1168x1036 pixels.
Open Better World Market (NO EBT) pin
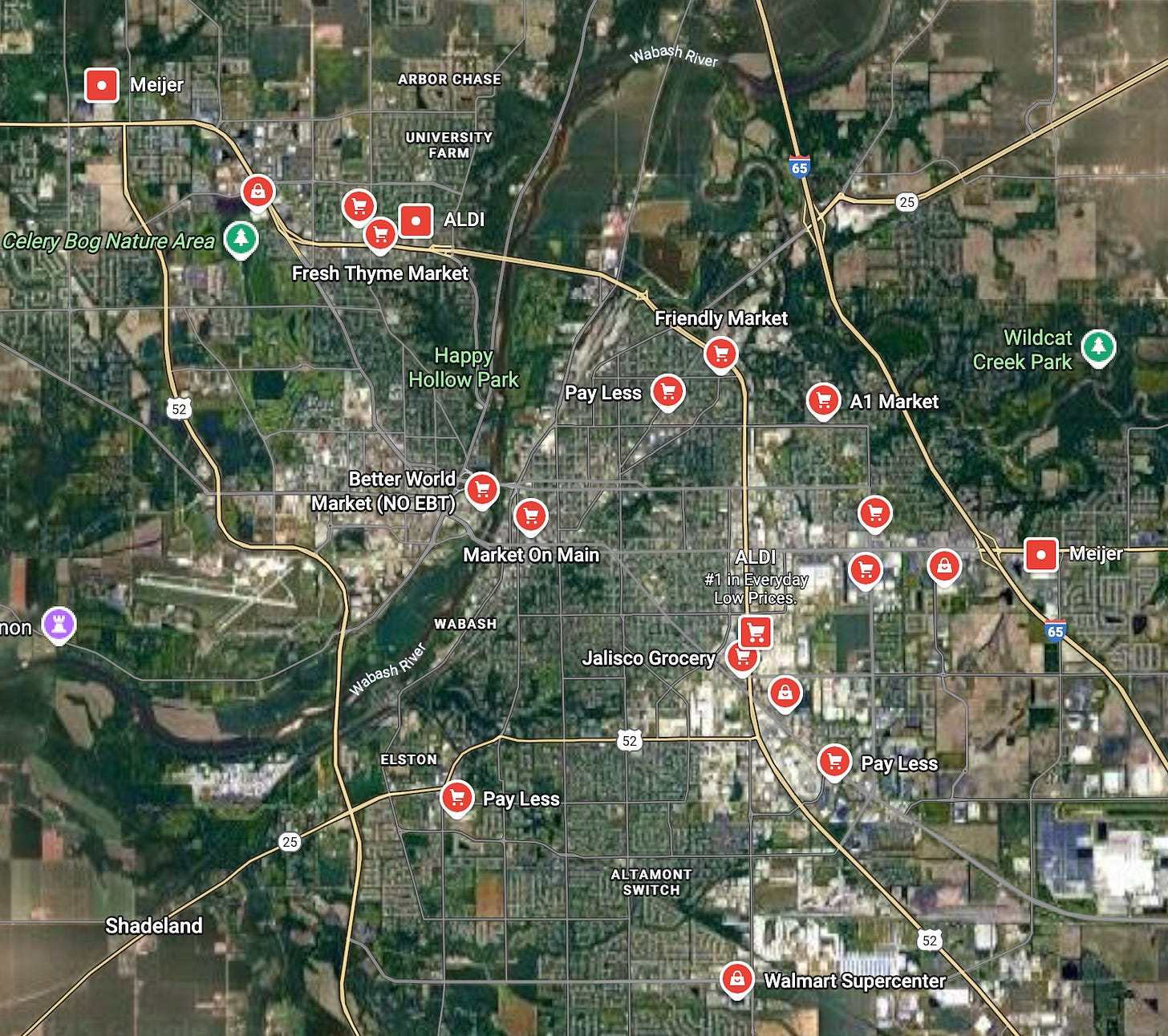click(x=482, y=489)
